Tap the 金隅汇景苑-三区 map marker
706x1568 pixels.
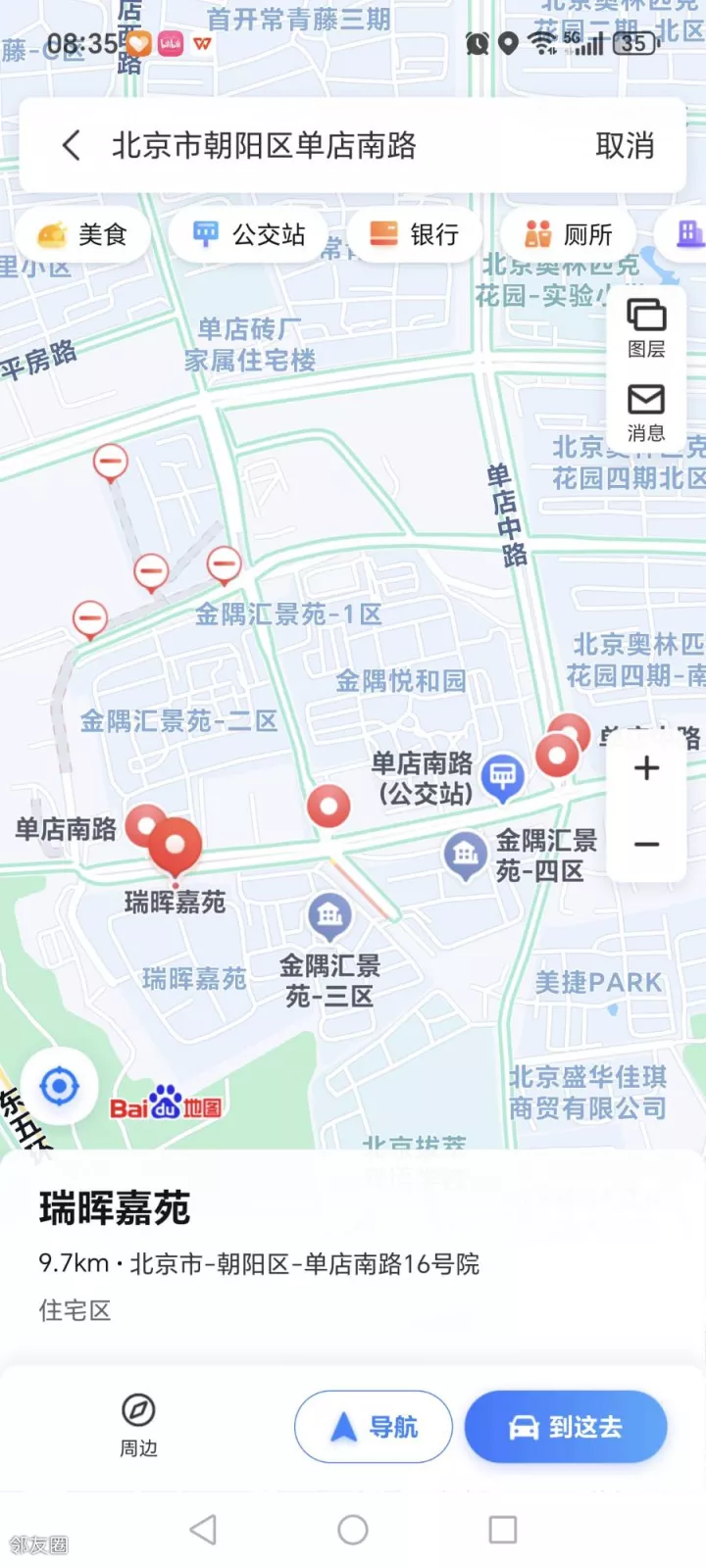point(329,916)
